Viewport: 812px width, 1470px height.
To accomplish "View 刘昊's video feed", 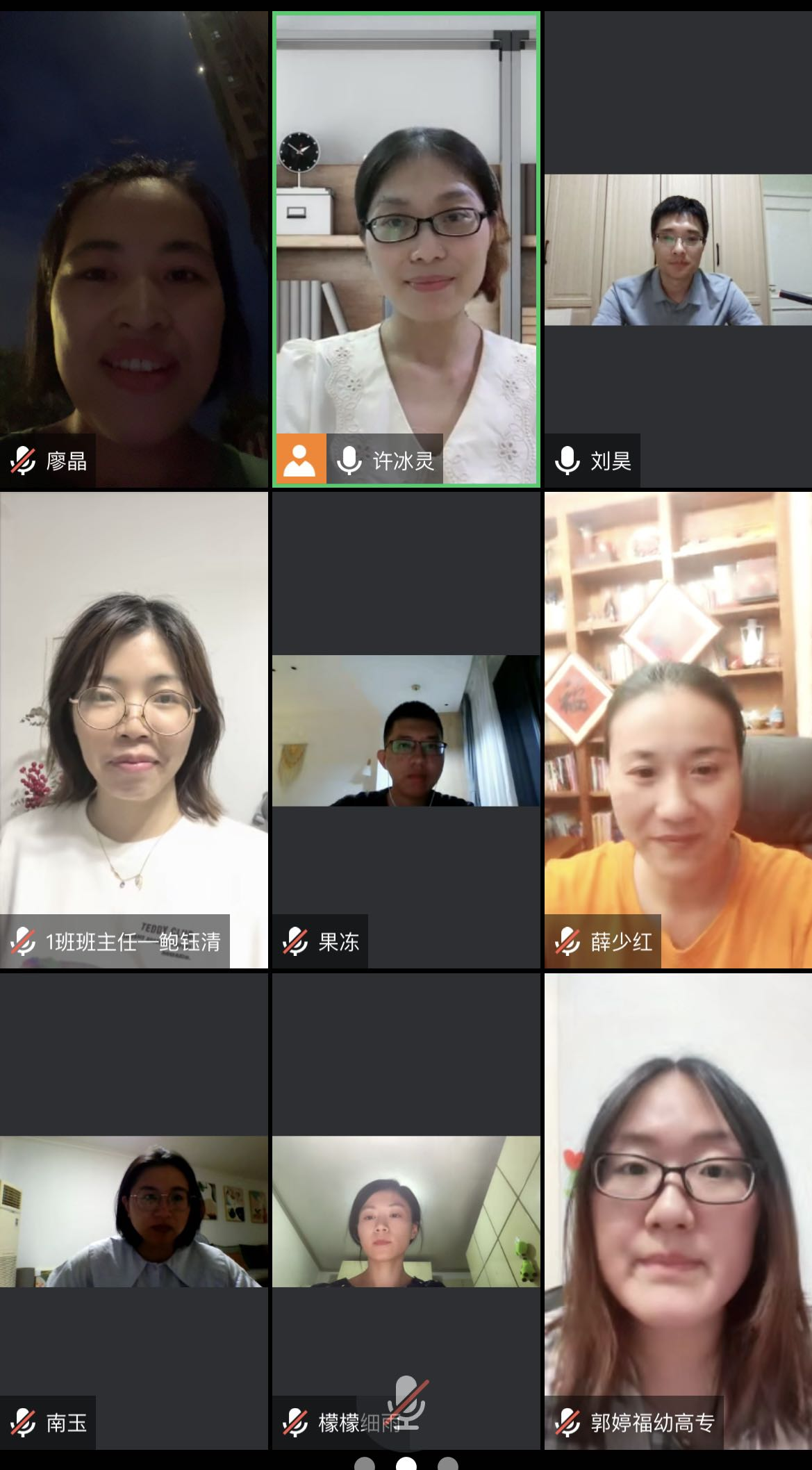I will [678, 250].
